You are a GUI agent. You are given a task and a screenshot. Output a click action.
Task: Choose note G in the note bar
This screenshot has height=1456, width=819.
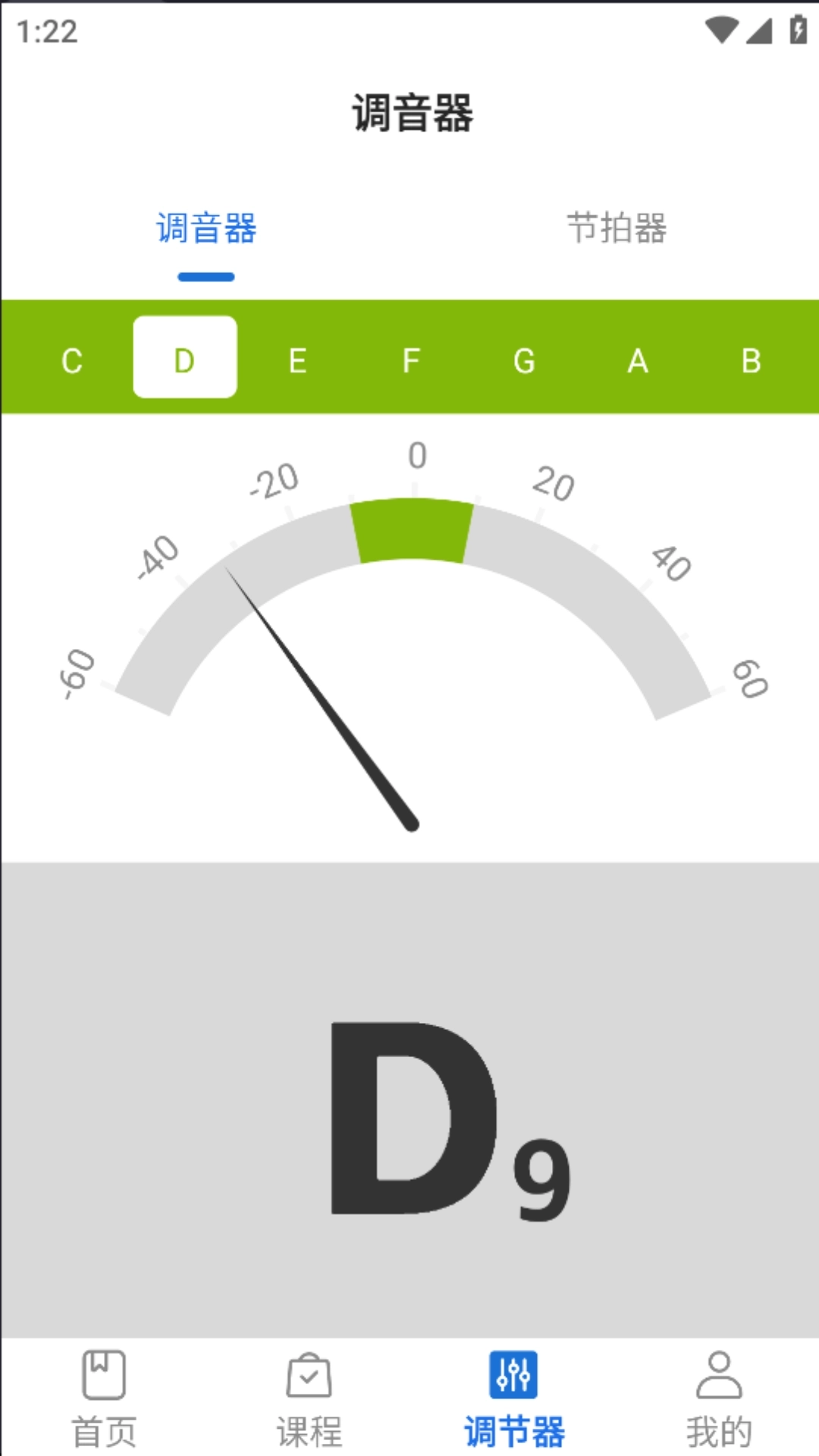point(524,361)
